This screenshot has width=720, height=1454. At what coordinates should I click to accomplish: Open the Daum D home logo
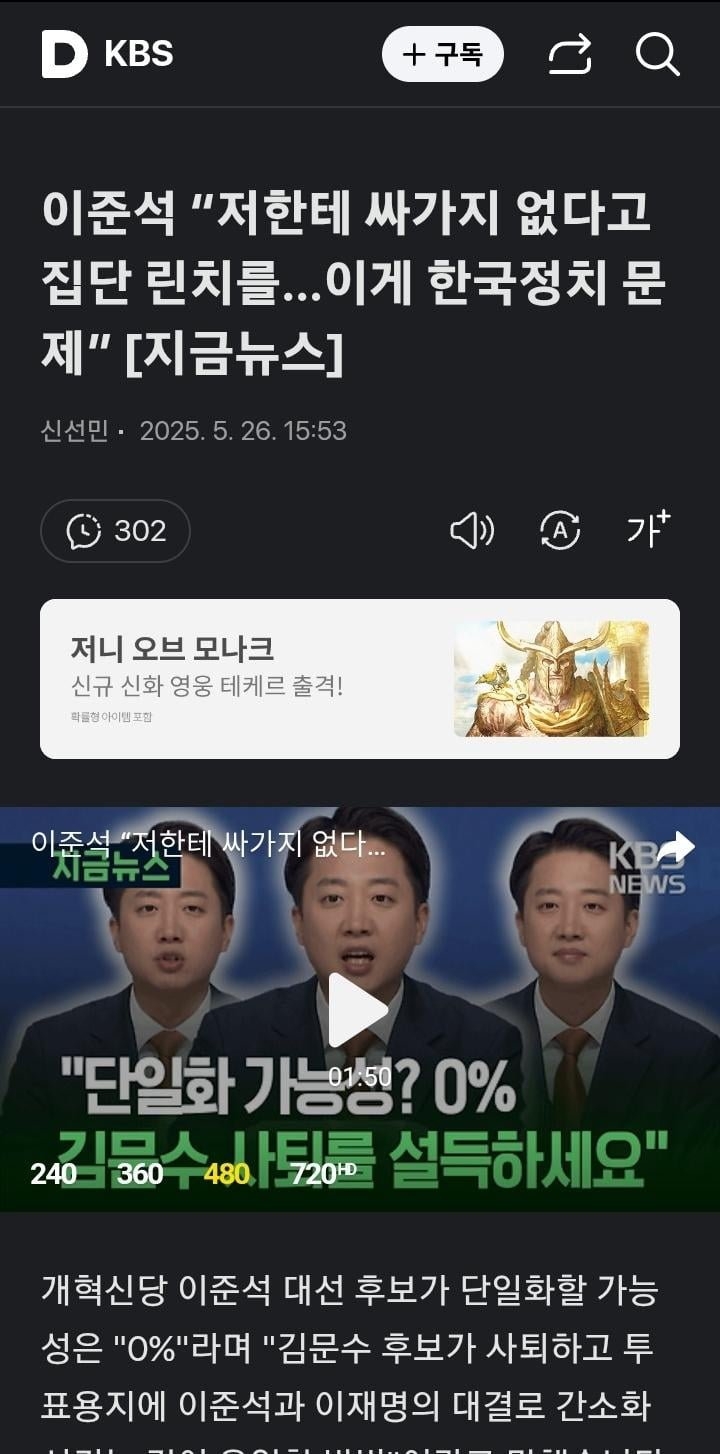click(x=64, y=54)
